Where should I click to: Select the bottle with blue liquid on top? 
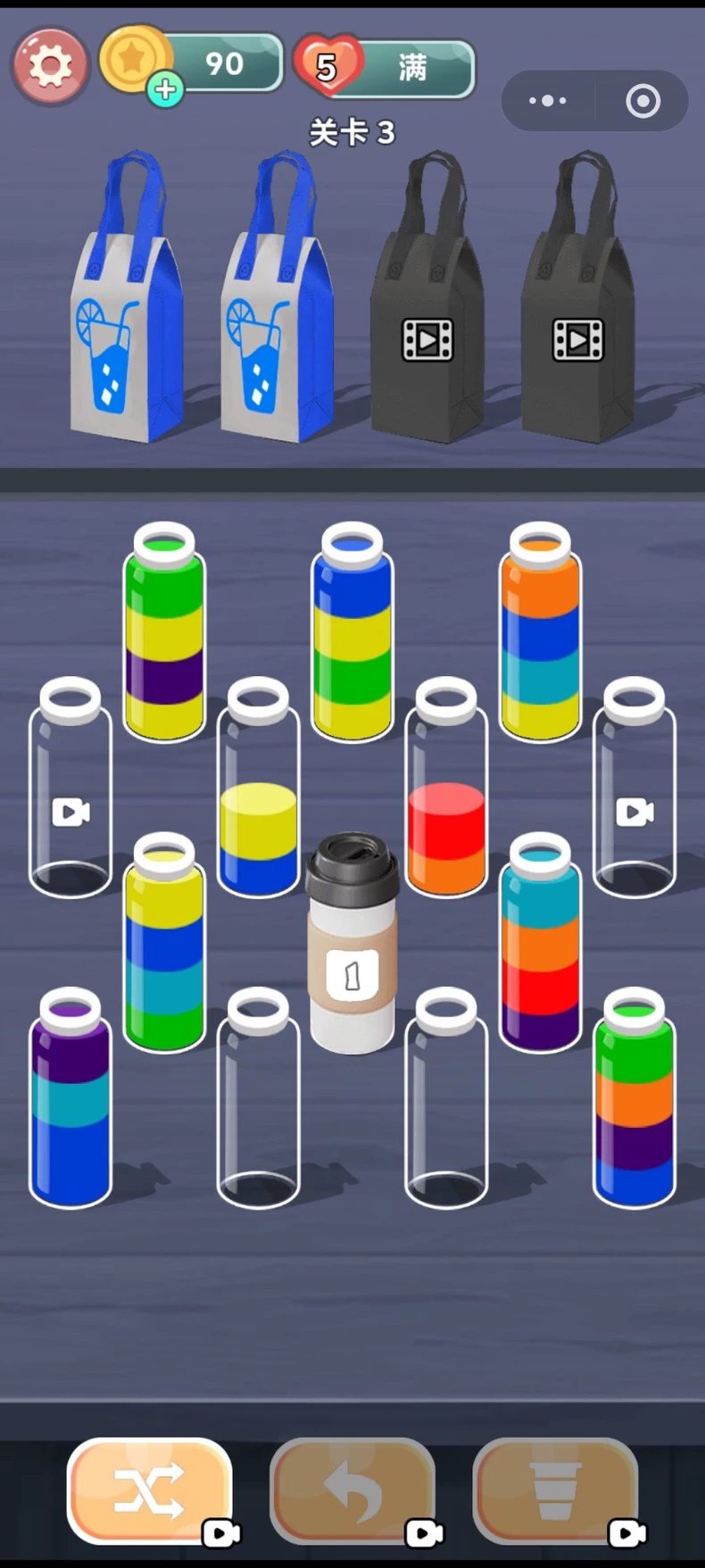click(352, 632)
